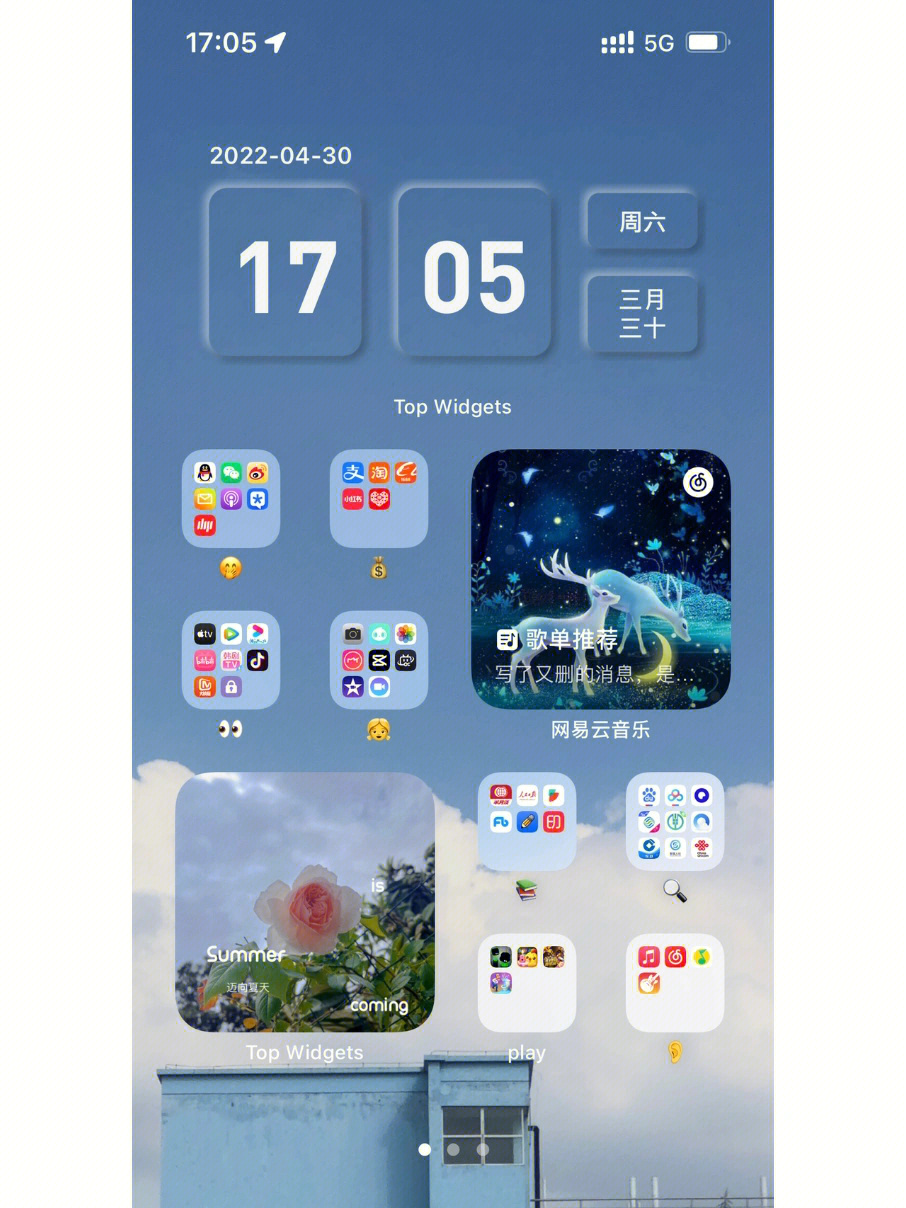The image size is (906, 1208).
Task: Tap the home screen page indicator dots
Action: (x=453, y=1150)
